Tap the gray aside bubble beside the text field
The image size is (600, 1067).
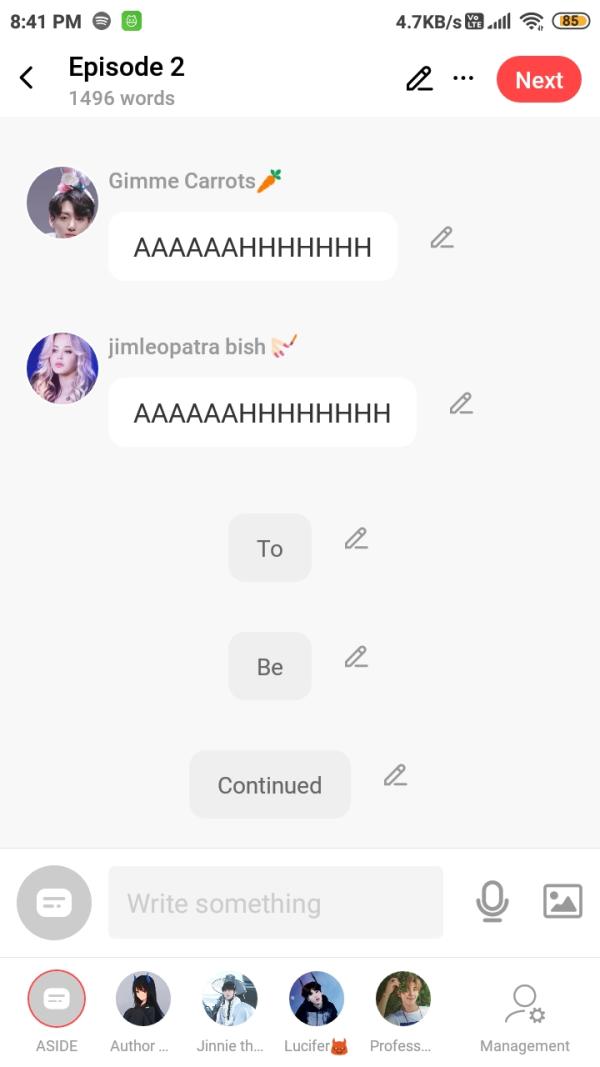tap(54, 902)
